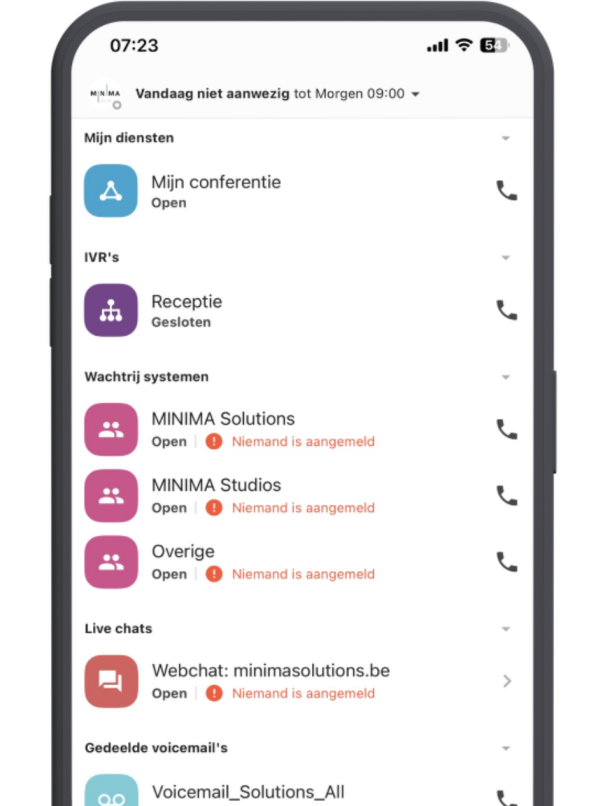Collapse the IVR's section
This screenshot has width=605, height=806.
coord(506,258)
